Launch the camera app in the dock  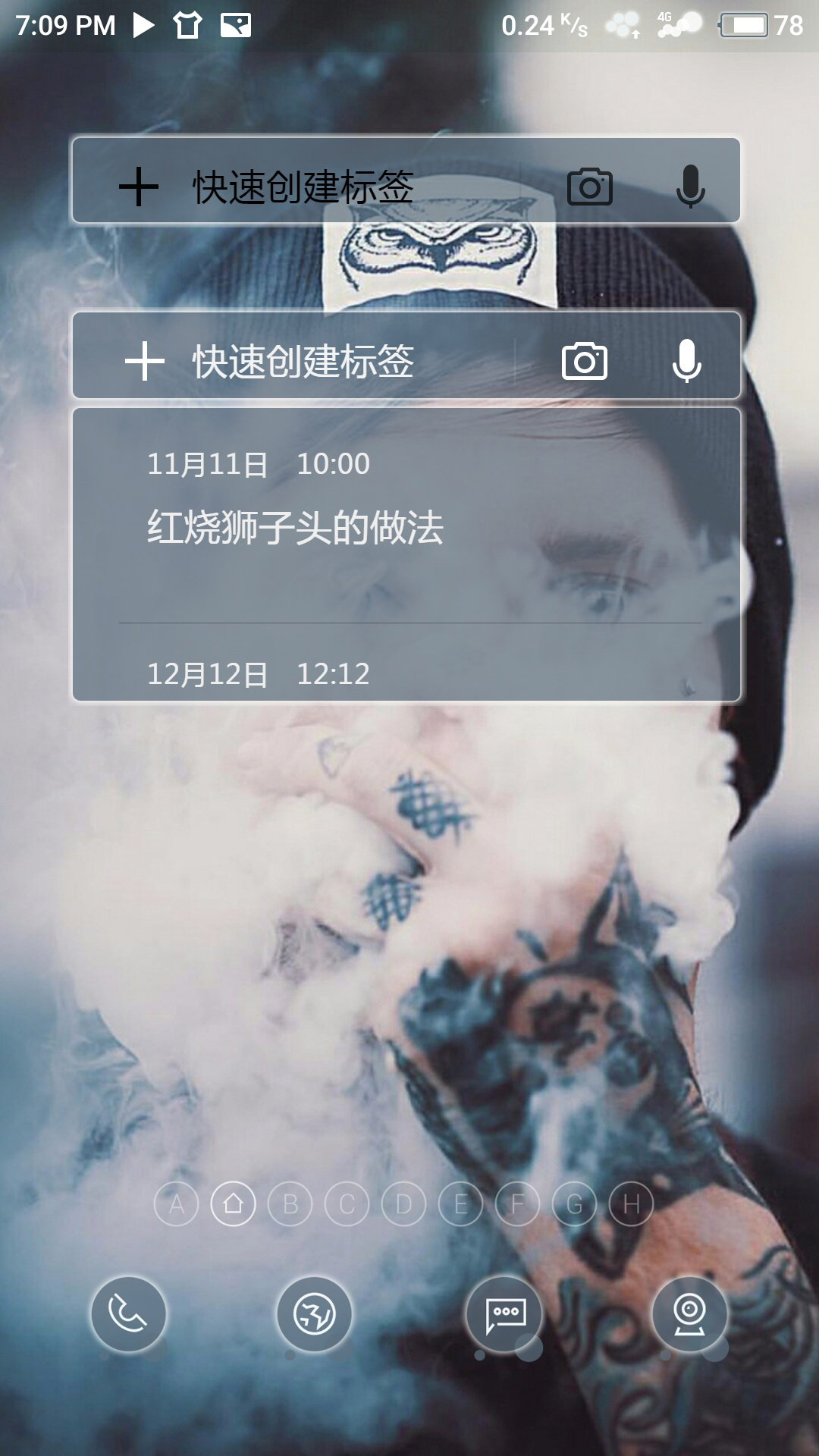(689, 1313)
